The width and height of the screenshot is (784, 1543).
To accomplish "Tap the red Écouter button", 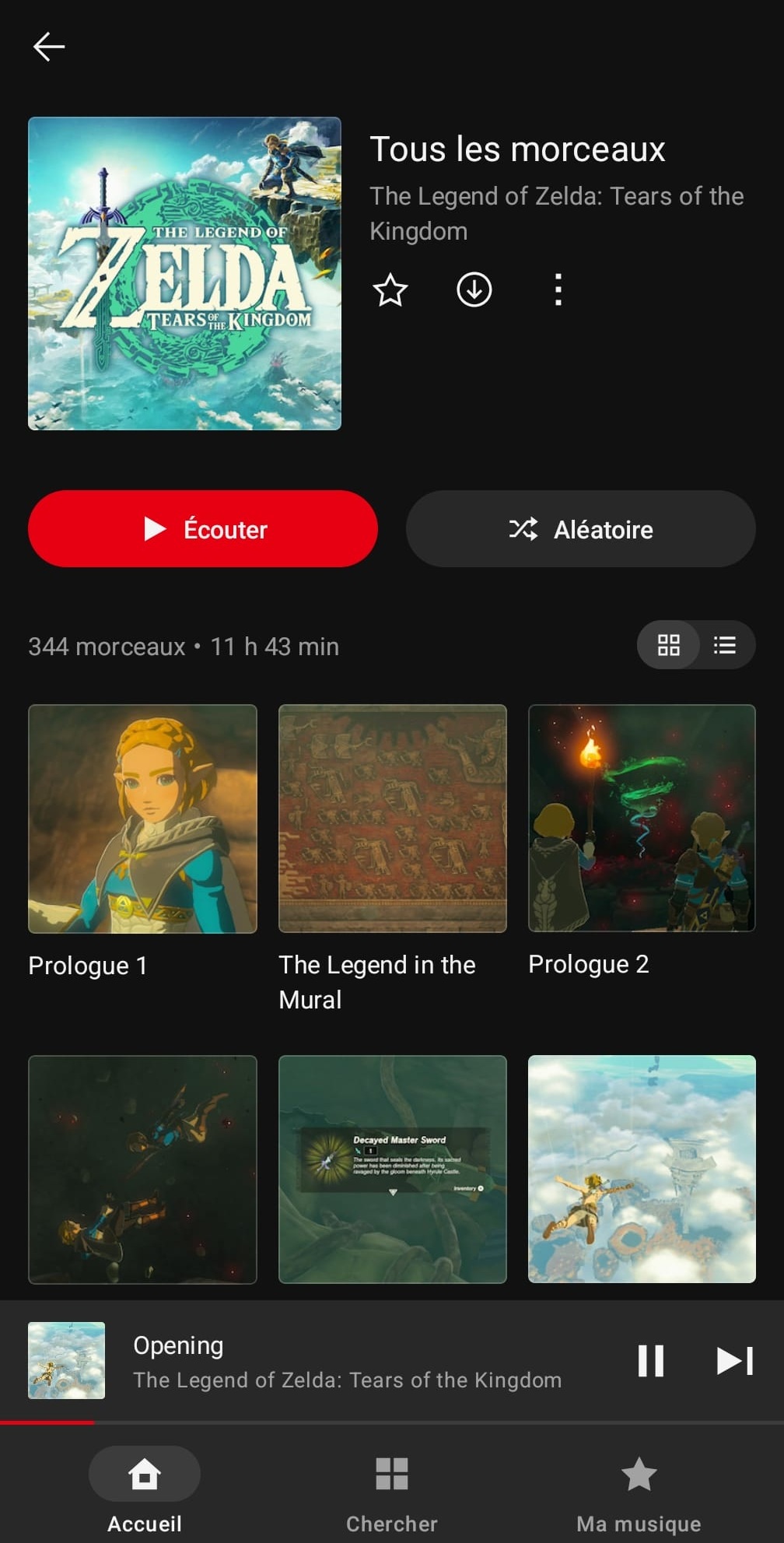I will (x=203, y=528).
